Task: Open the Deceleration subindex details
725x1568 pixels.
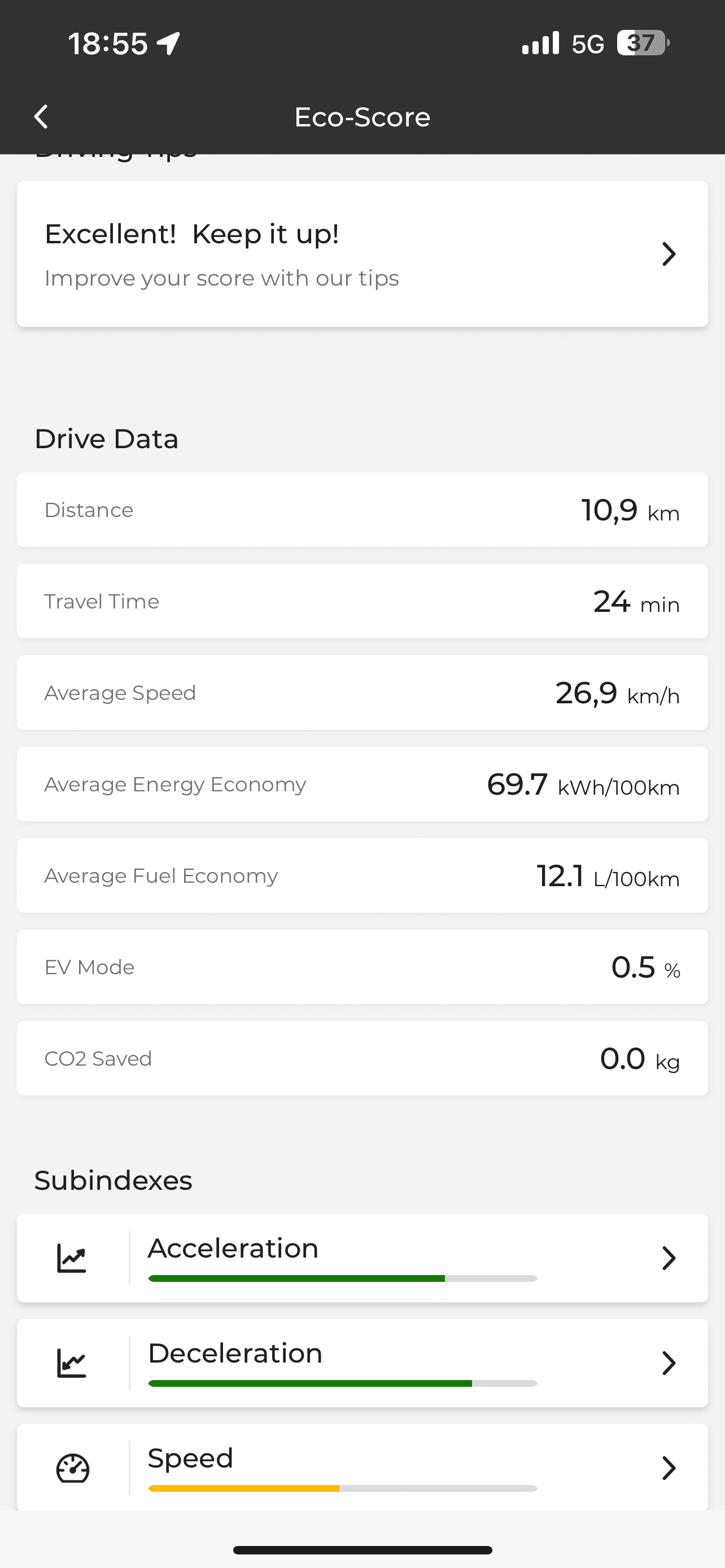Action: (362, 1363)
